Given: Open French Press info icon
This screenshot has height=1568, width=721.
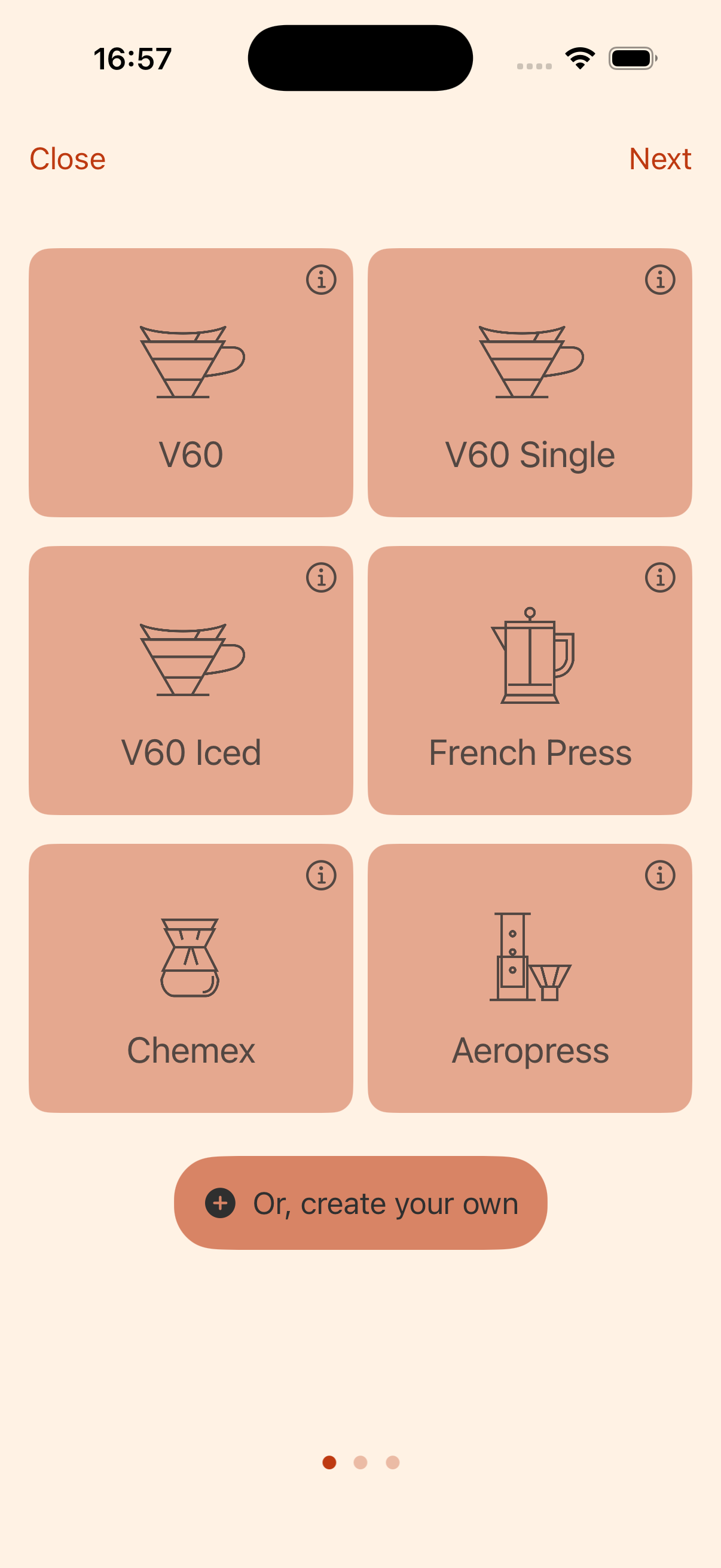Looking at the screenshot, I should [659, 578].
